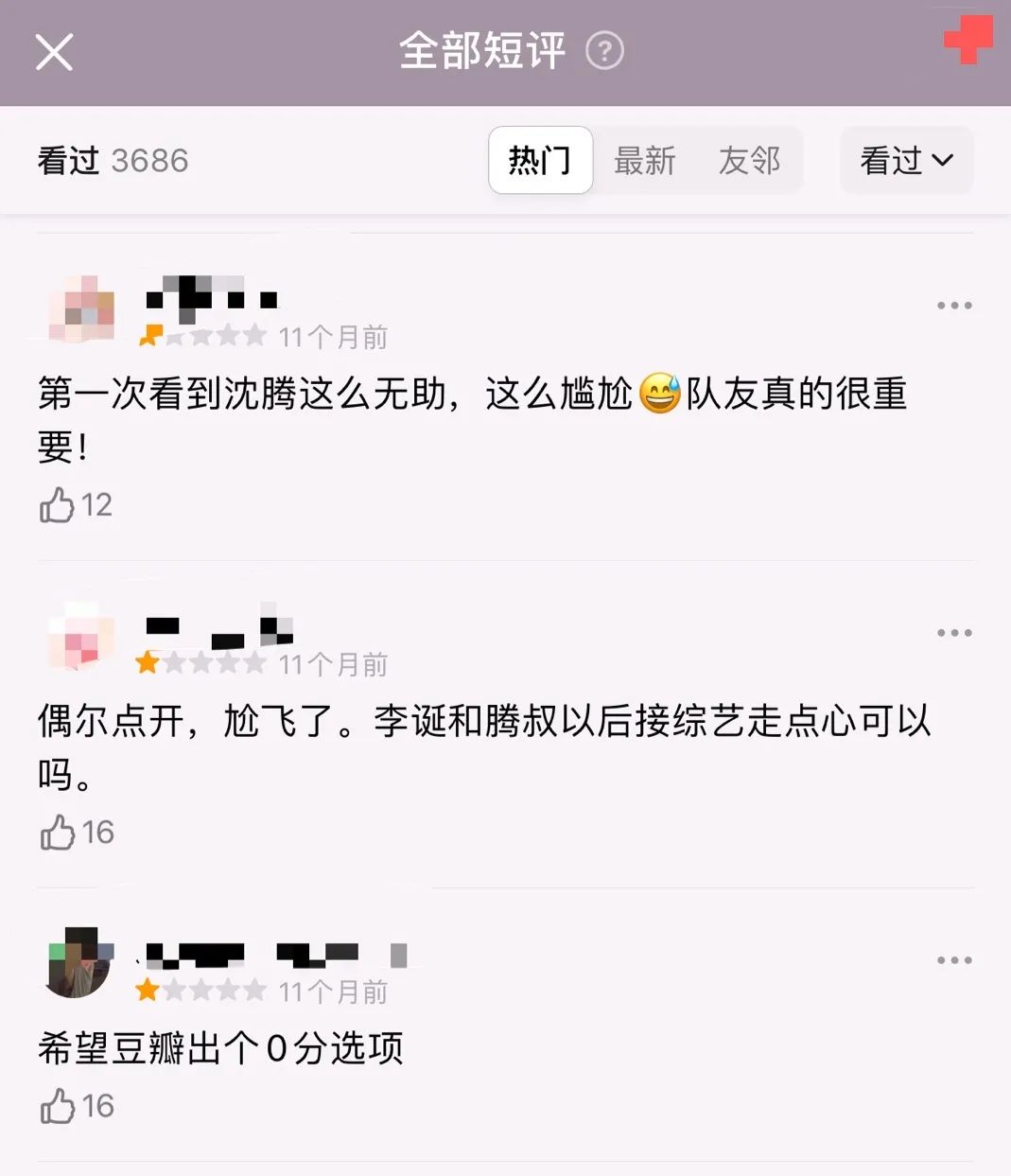The image size is (1011, 1176).
Task: Like the review about 沈腾这么无助
Action: [58, 505]
